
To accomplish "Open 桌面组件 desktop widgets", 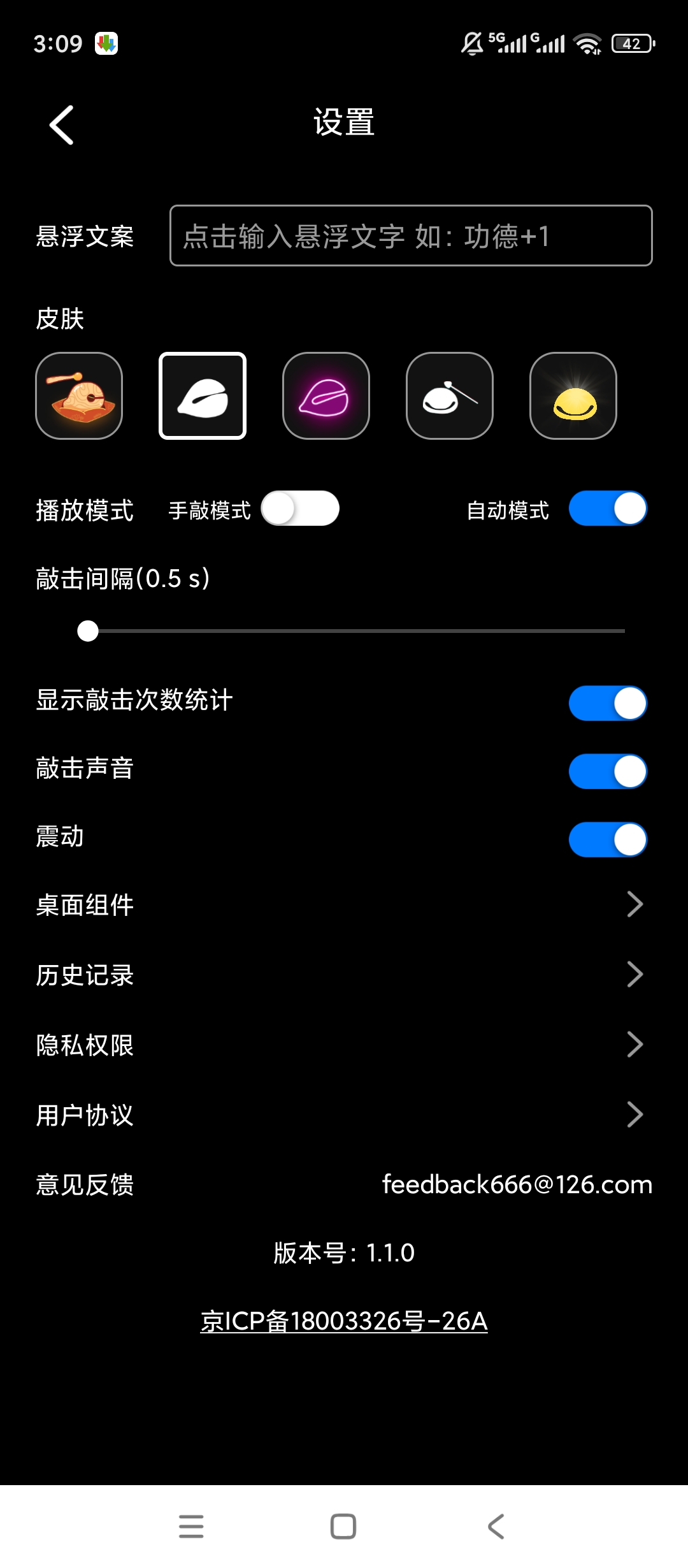I will click(x=344, y=904).
